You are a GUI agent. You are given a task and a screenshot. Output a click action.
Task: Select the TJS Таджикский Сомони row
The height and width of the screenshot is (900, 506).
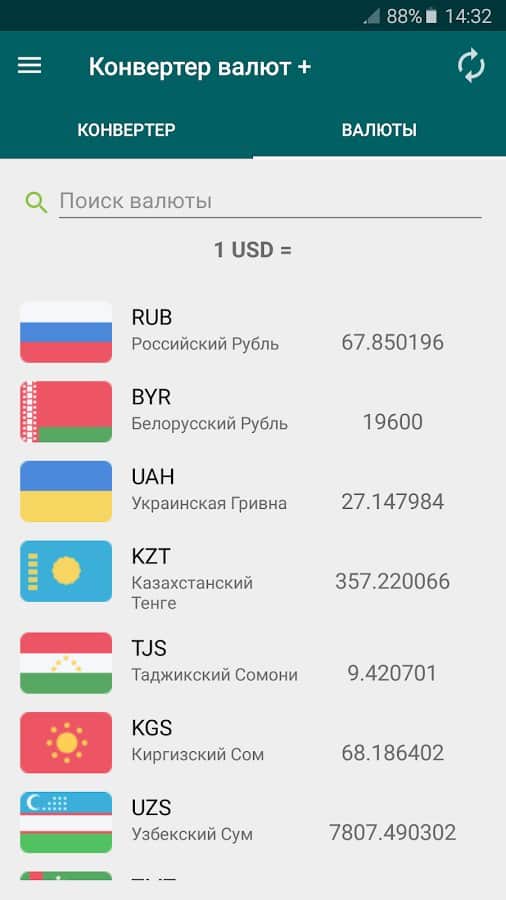[x=253, y=663]
